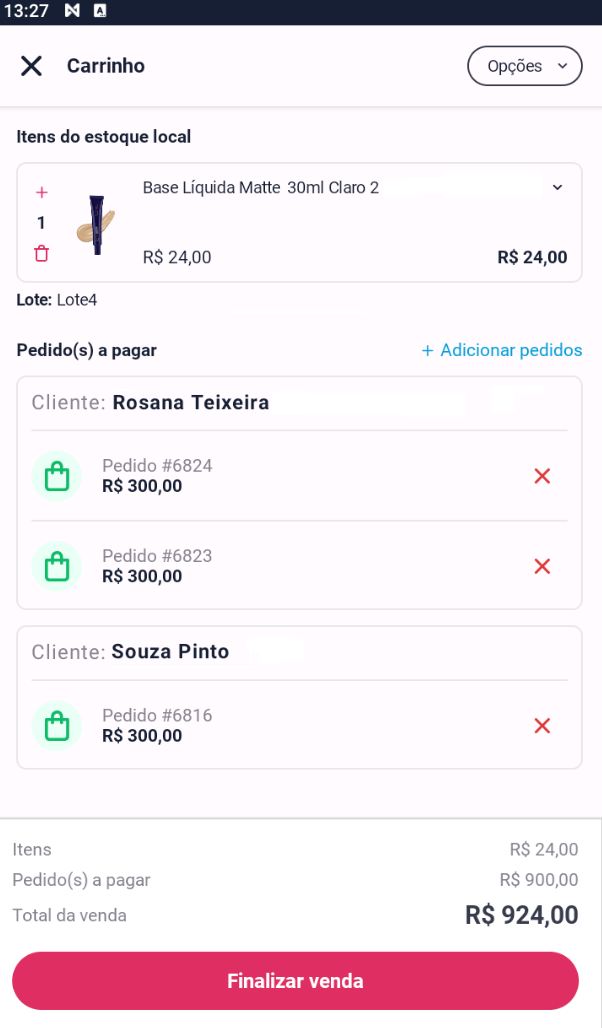Image resolution: width=602 pixels, height=1028 pixels.
Task: Tap Adicionar pedidos link
Action: pyautogui.click(x=502, y=350)
